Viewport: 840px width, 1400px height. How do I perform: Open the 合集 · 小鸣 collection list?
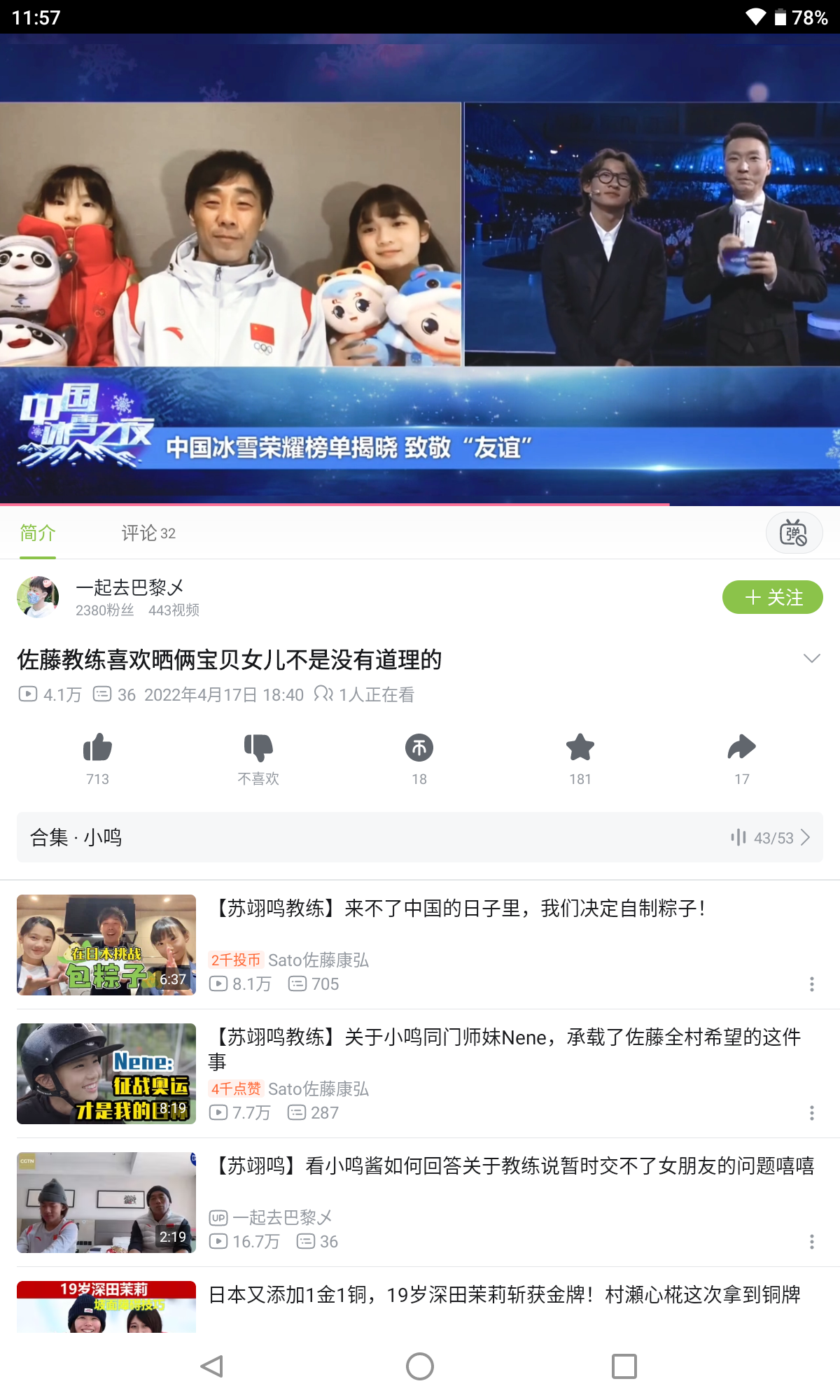[x=420, y=837]
